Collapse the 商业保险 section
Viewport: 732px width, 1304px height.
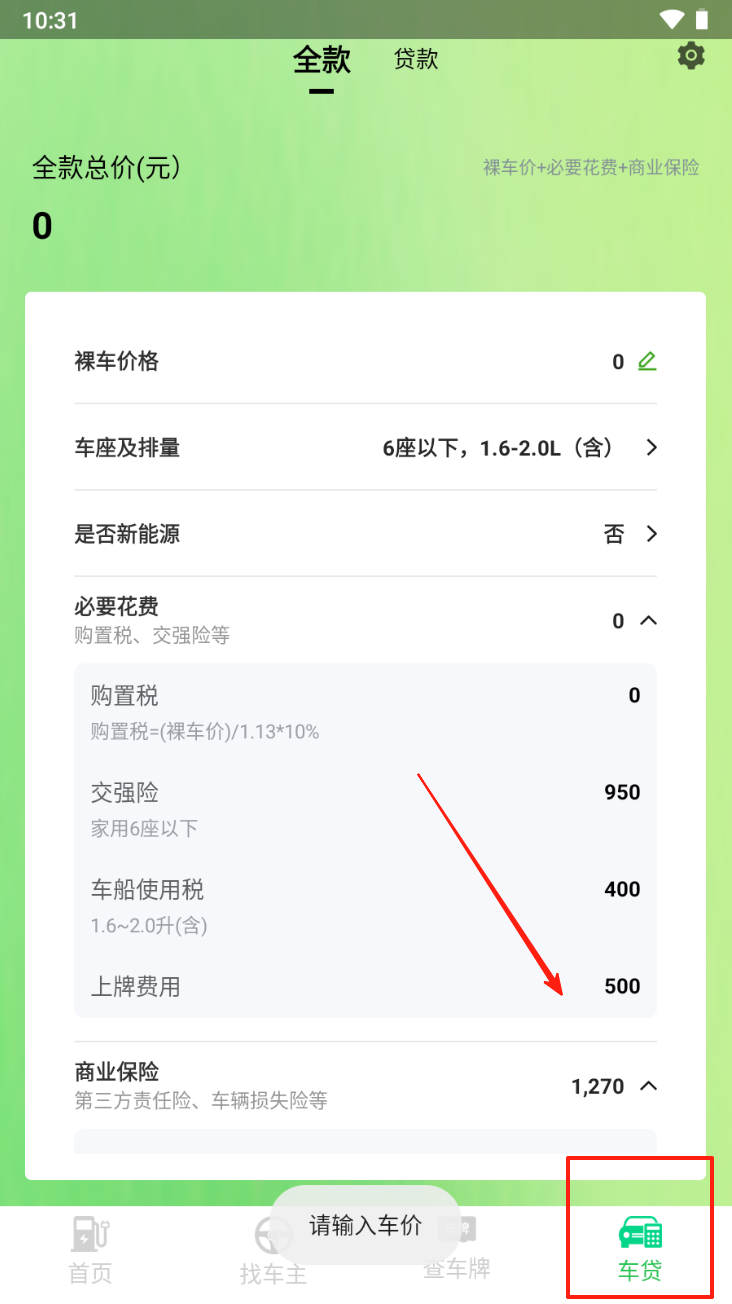point(648,1086)
